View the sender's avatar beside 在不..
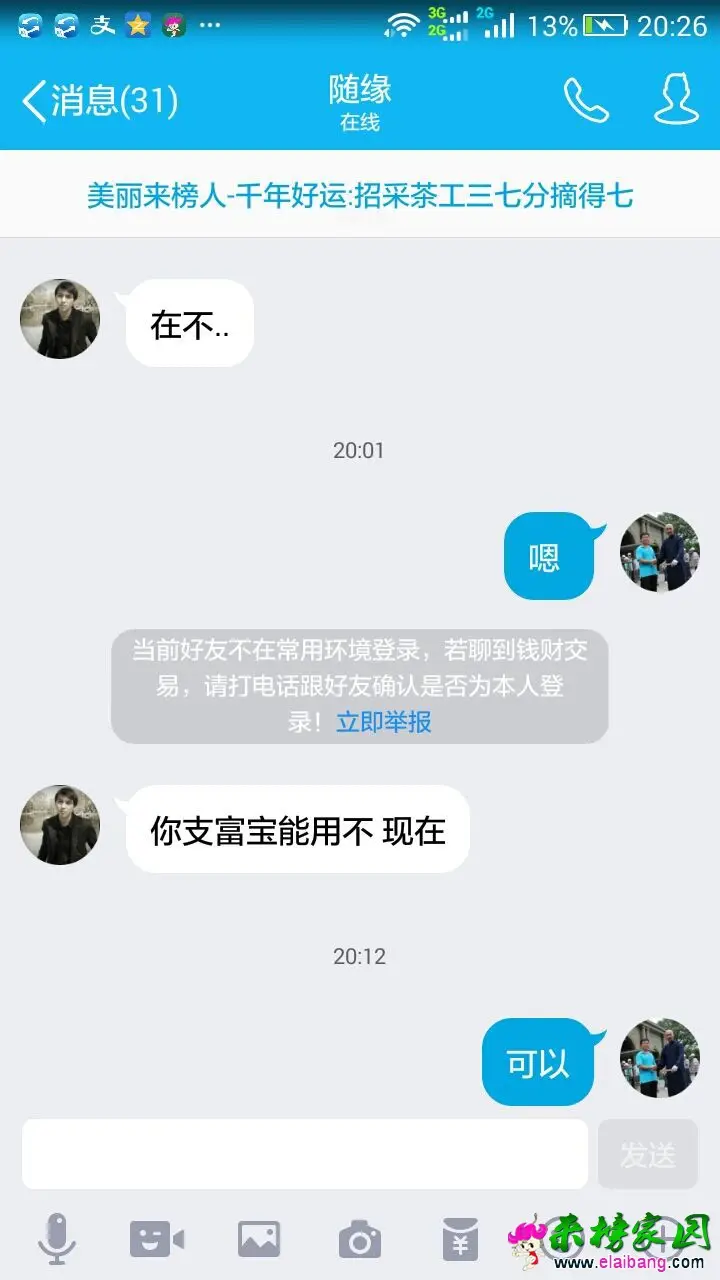Viewport: 720px width, 1280px height. pyautogui.click(x=60, y=319)
